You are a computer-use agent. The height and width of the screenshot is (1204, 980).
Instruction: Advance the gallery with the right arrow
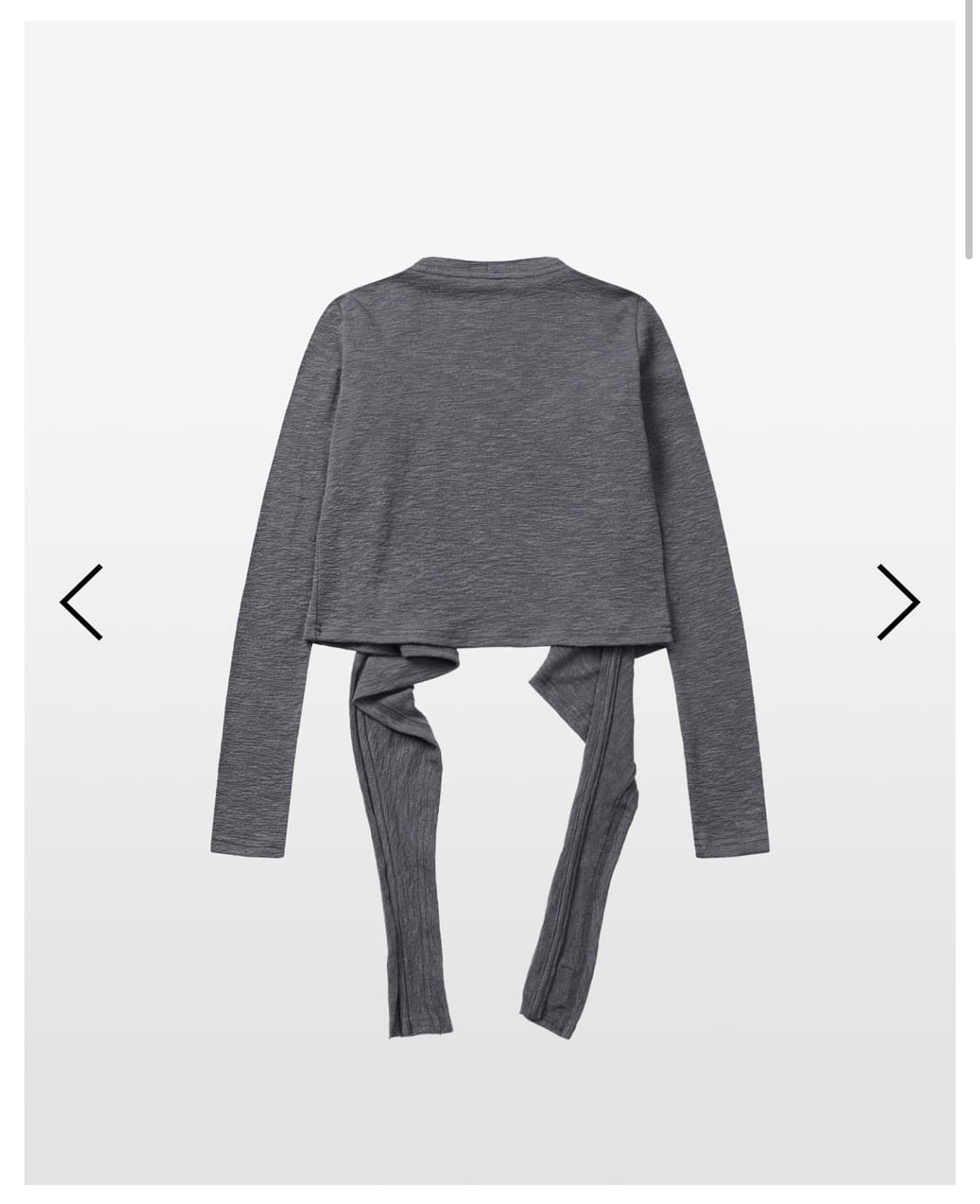point(897,601)
